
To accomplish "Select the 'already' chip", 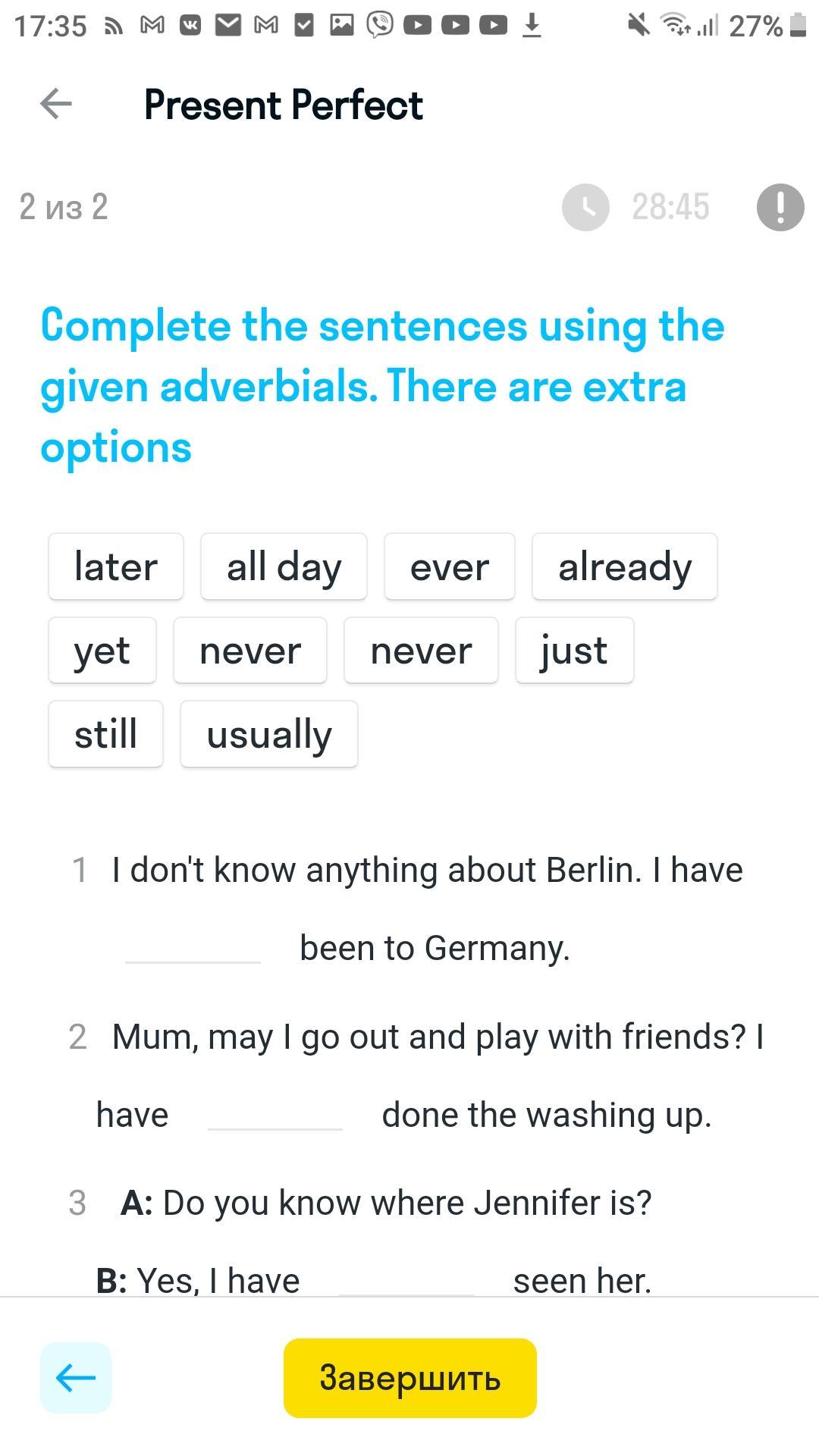I will pyautogui.click(x=625, y=566).
